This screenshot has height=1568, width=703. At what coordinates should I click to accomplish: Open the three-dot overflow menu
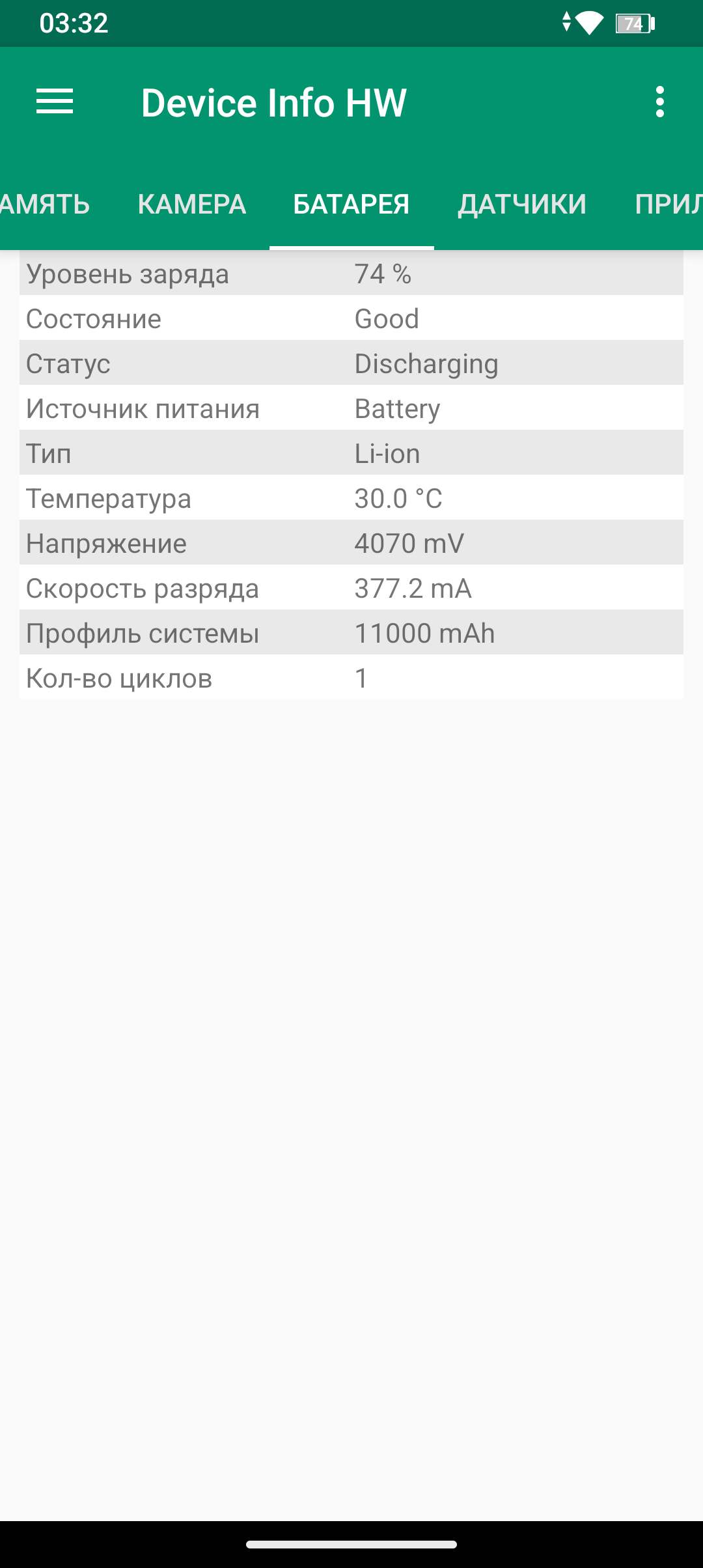tap(660, 102)
